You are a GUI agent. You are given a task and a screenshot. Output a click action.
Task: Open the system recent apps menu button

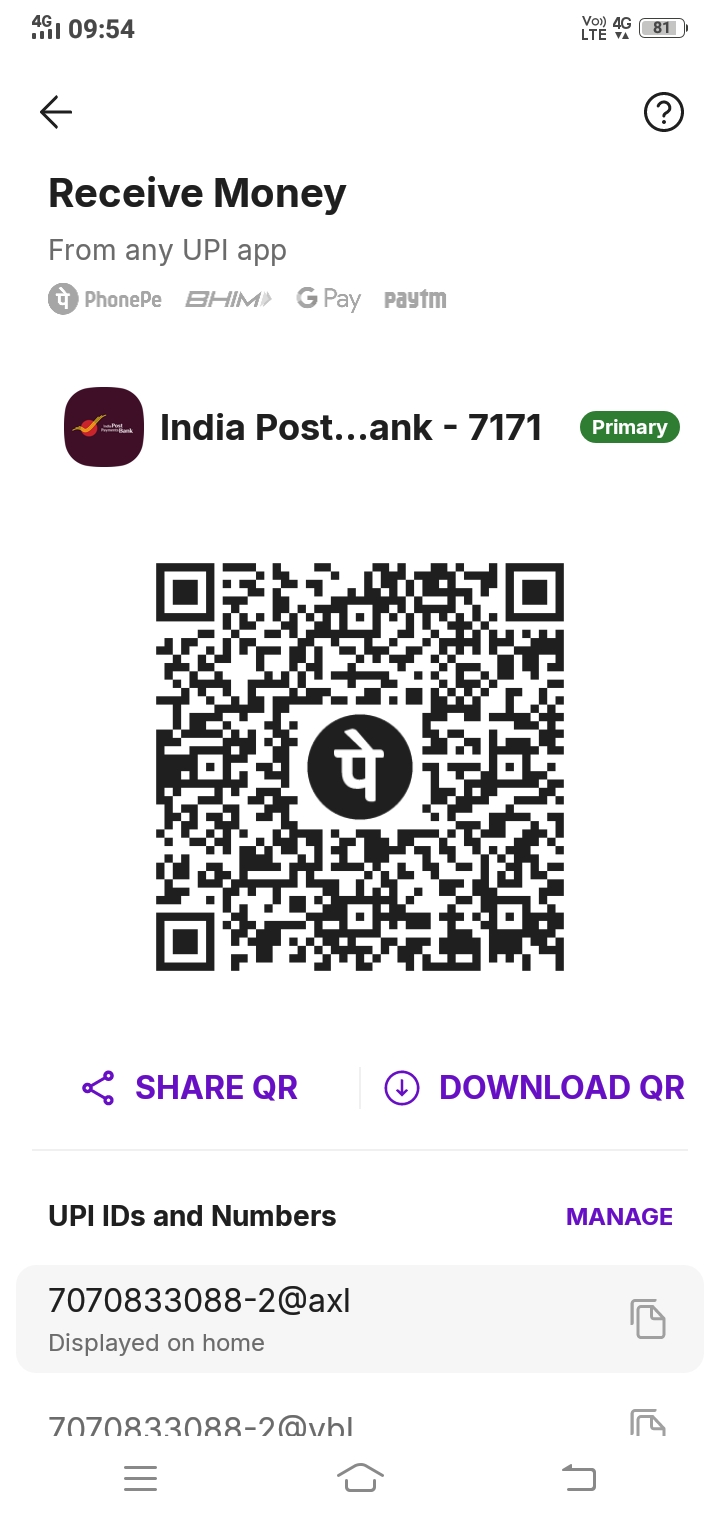[140, 1477]
